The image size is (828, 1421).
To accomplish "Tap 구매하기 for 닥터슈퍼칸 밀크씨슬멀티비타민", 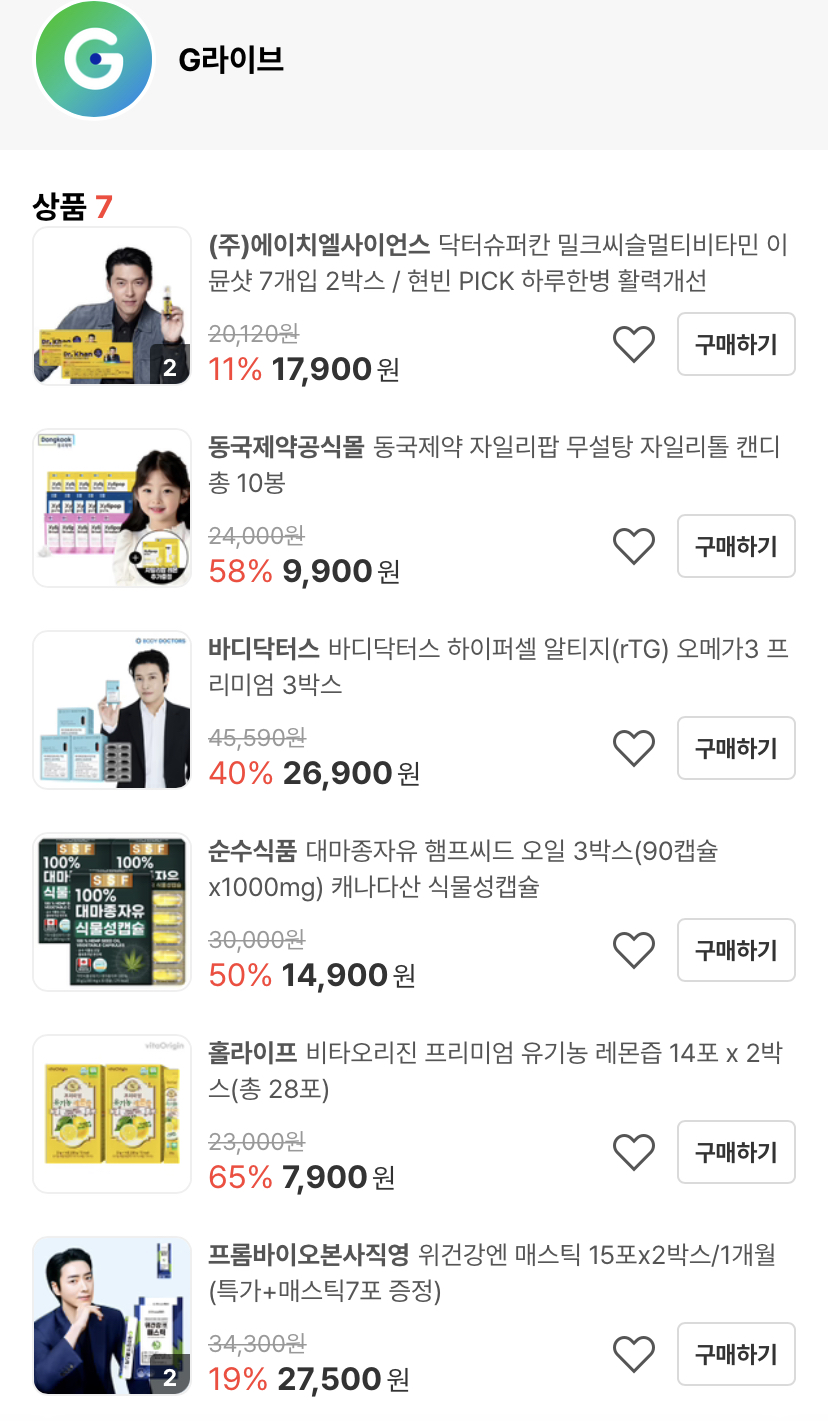I will click(x=736, y=344).
